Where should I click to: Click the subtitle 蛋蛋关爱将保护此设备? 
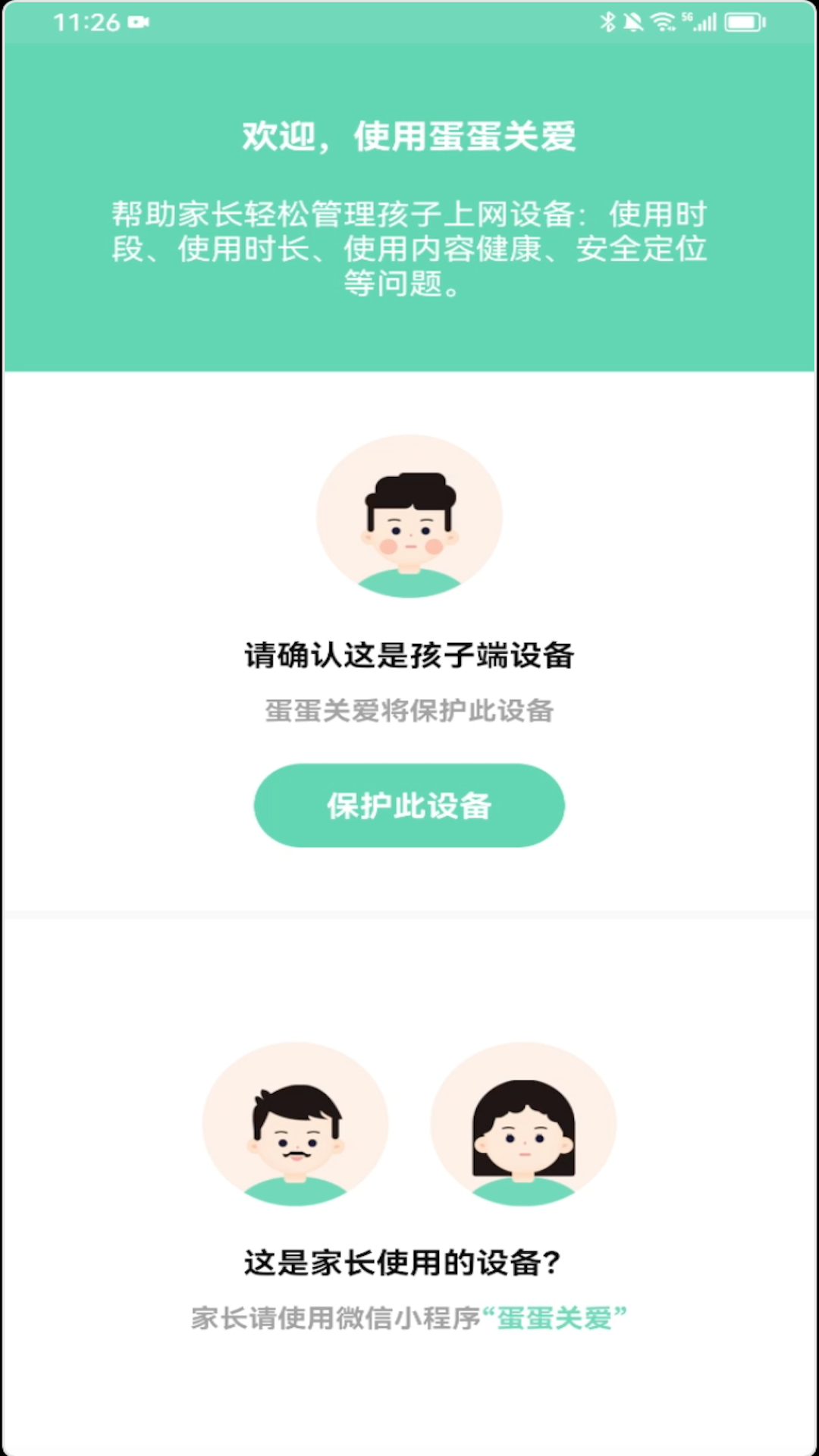409,711
